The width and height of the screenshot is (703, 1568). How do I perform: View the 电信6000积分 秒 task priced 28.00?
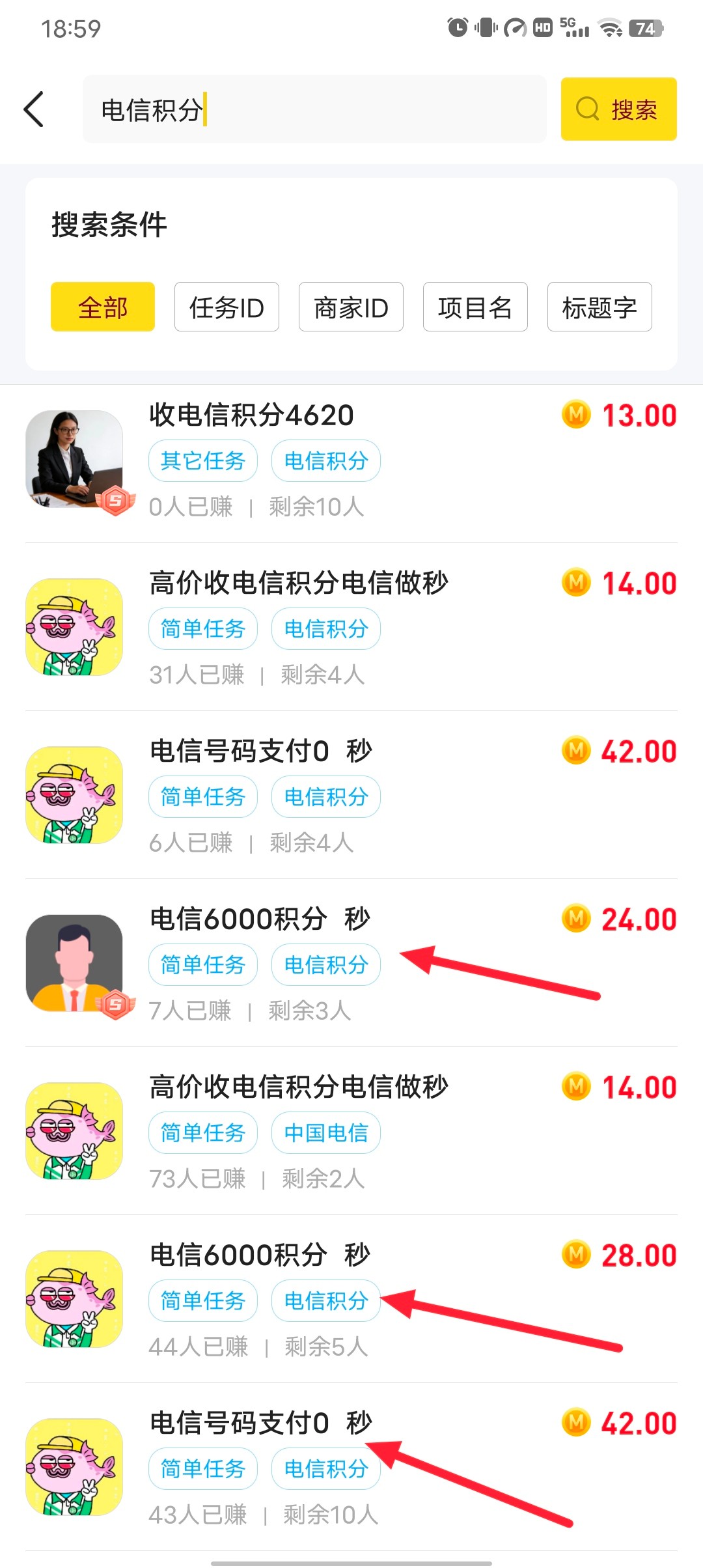pos(351,1300)
